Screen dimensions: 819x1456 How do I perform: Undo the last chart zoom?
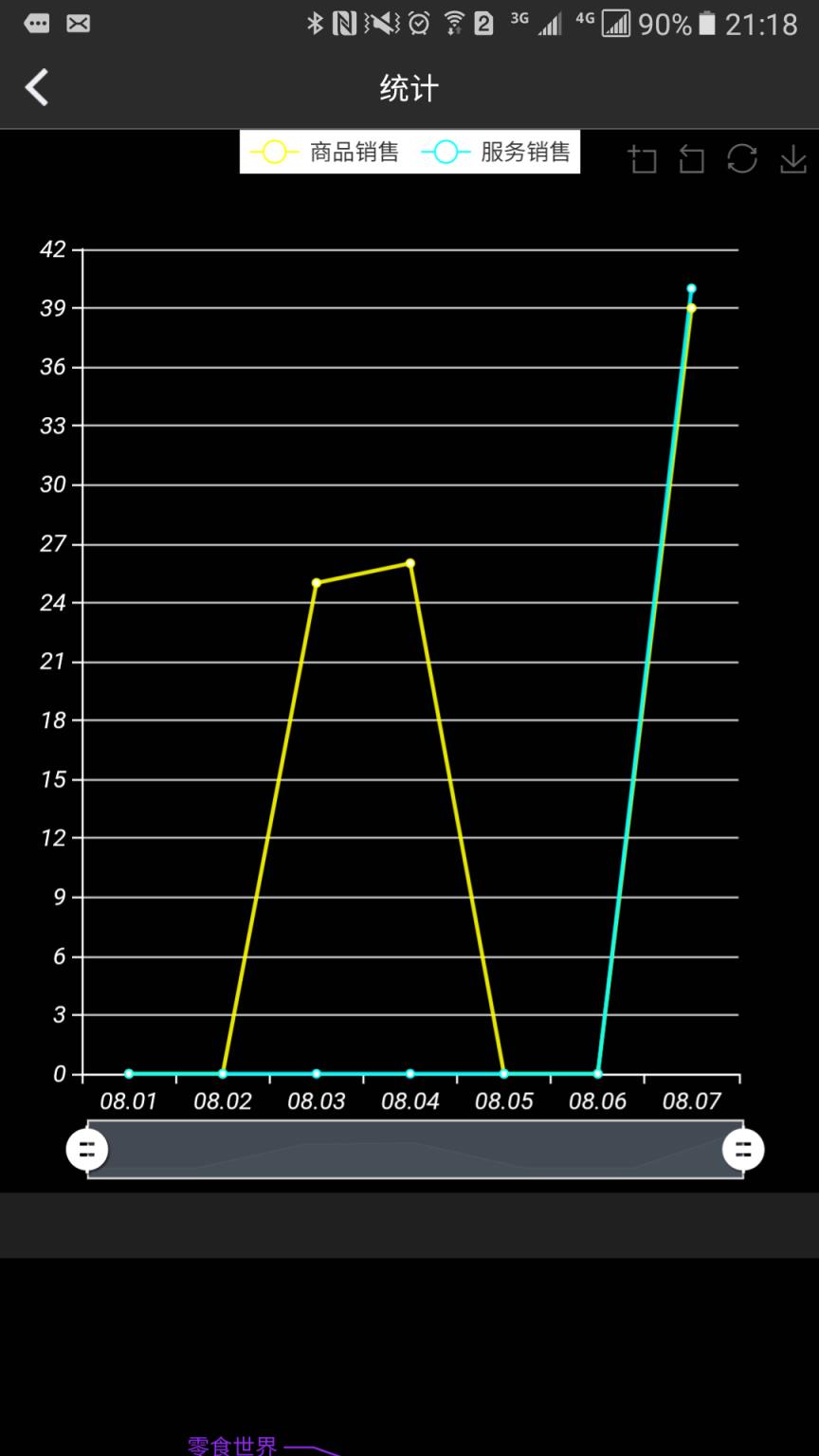click(692, 159)
